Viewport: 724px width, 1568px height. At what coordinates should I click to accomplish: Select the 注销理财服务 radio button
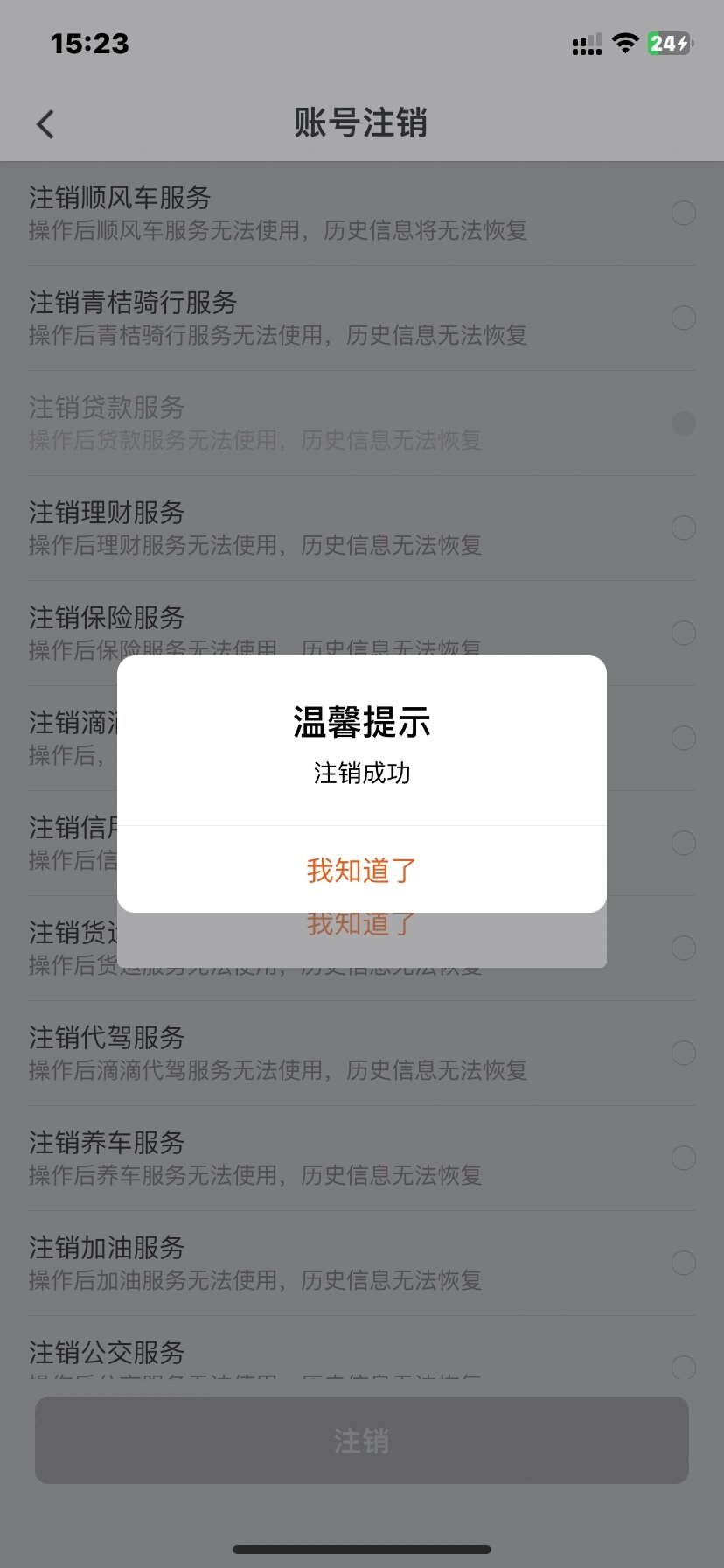683,528
